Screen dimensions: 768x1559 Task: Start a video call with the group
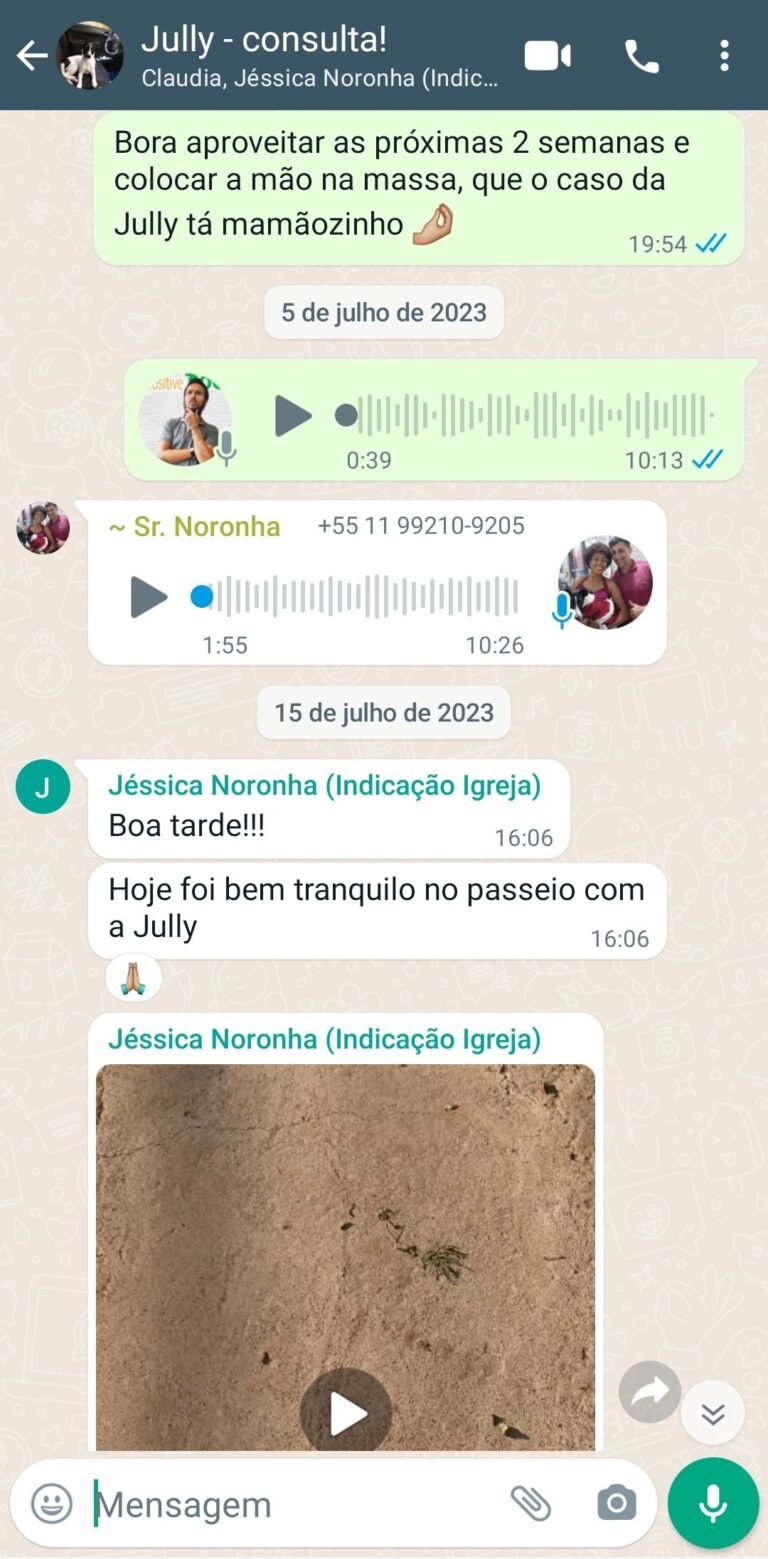[x=547, y=56]
